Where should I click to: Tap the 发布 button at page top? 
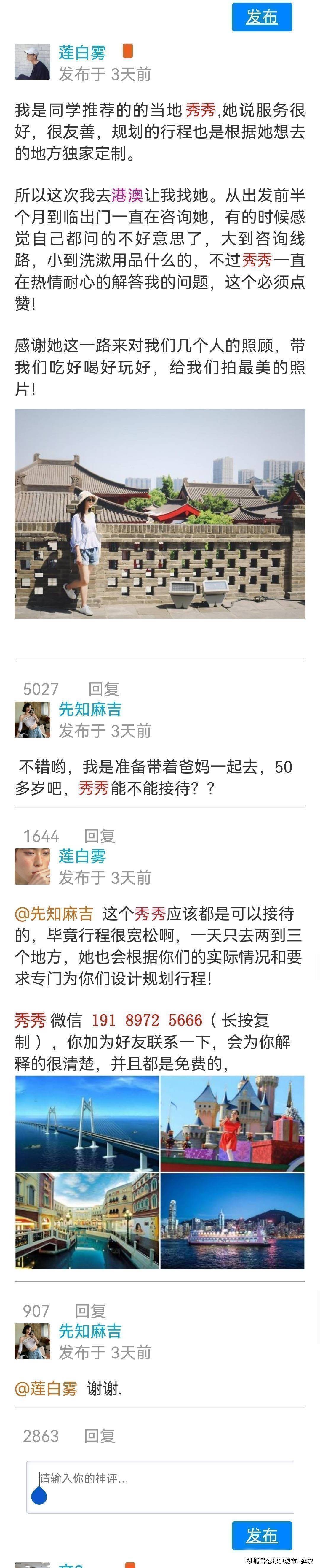click(262, 17)
